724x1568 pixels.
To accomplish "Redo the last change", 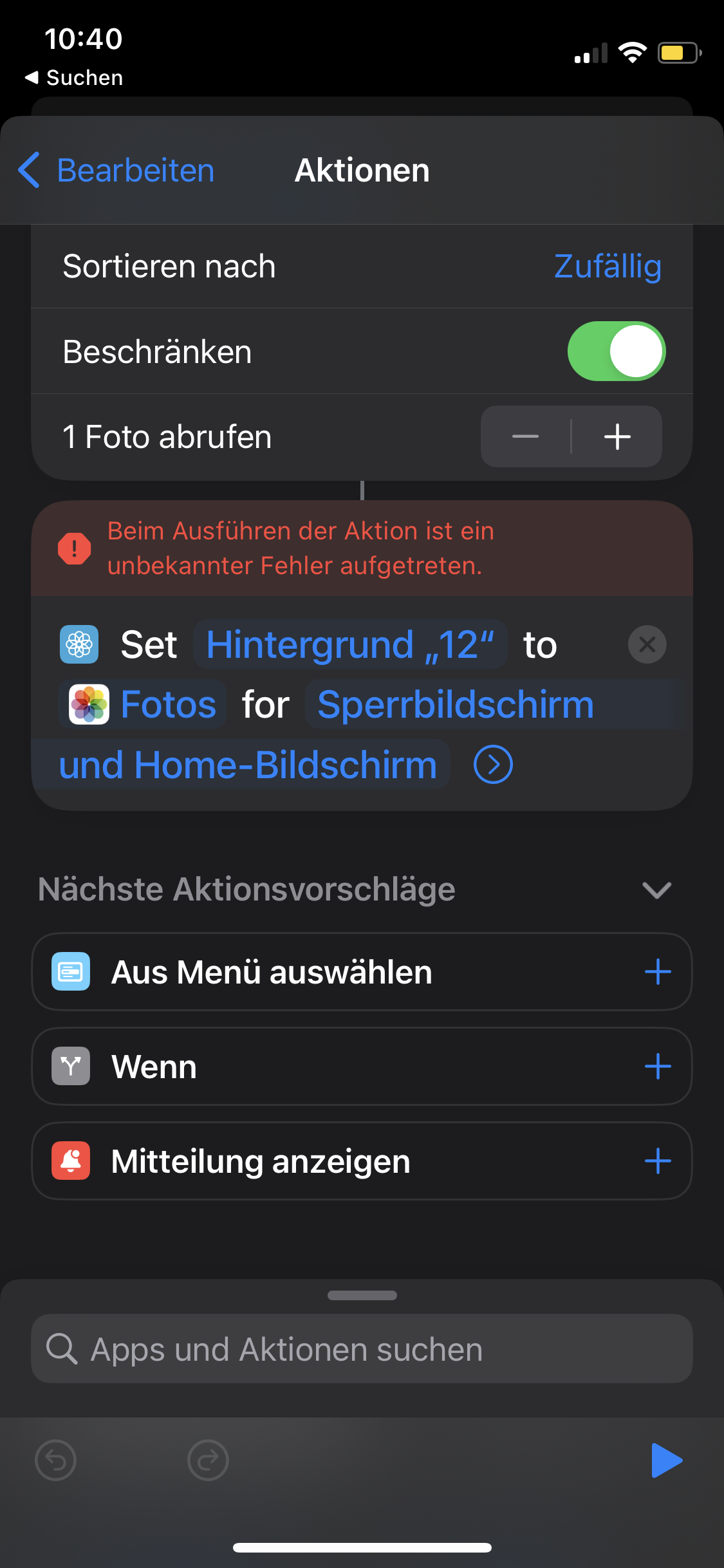I will [208, 1461].
